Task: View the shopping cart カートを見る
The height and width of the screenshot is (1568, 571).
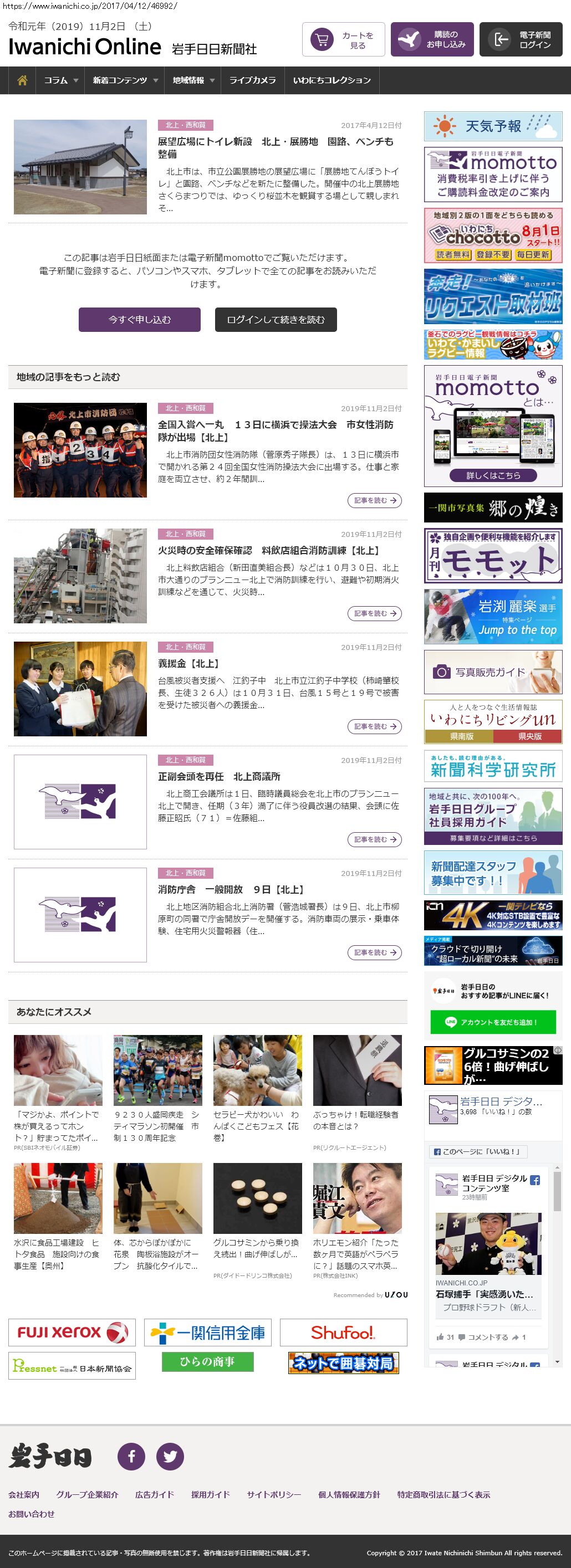Action: tap(343, 39)
